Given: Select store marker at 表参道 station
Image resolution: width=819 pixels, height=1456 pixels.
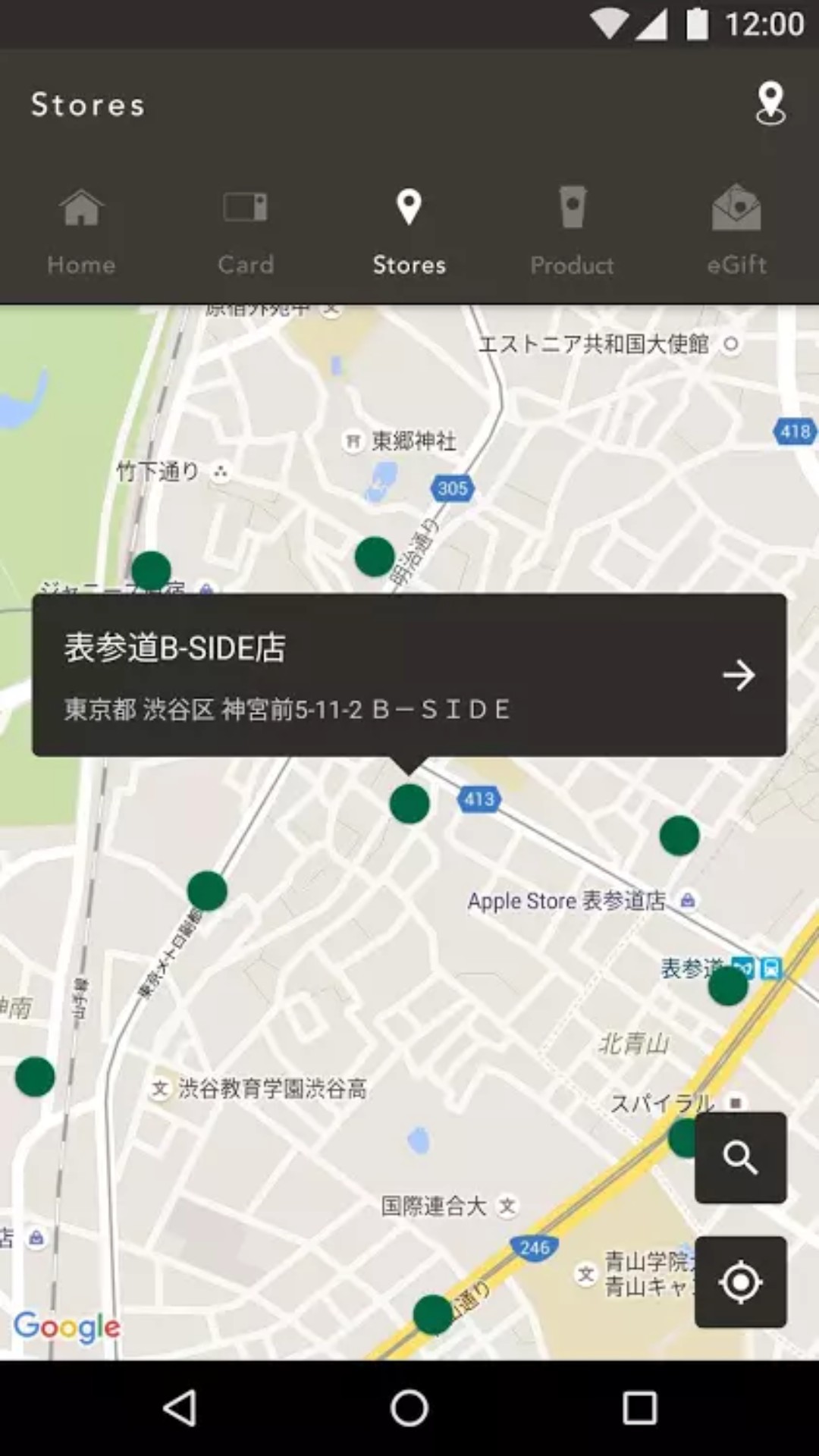Looking at the screenshot, I should click(727, 986).
